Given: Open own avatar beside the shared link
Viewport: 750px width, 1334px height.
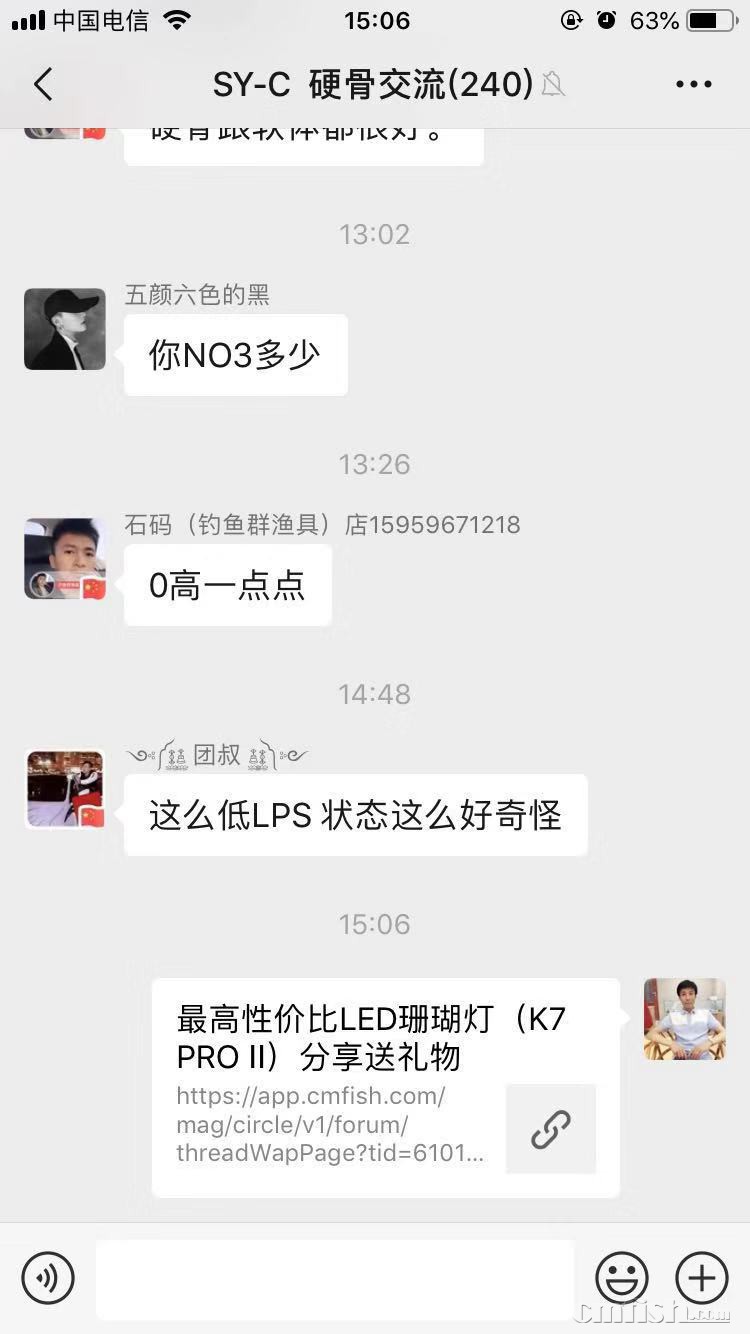Looking at the screenshot, I should 685,1019.
